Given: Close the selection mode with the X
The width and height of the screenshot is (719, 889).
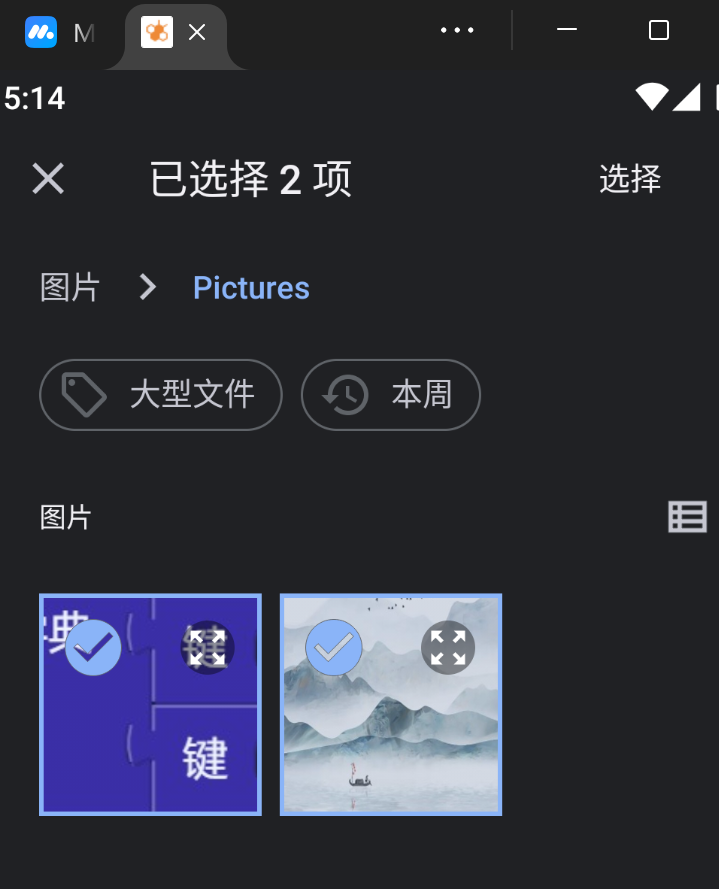Looking at the screenshot, I should pos(48,180).
